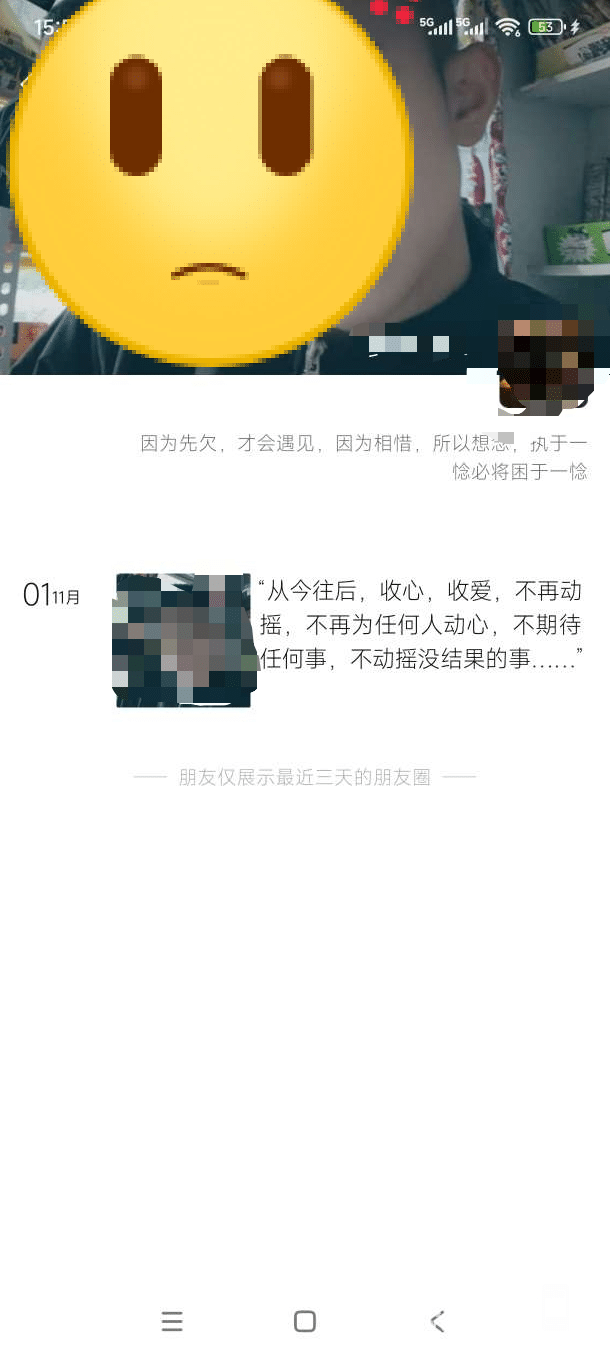Go to the system home screen
Screen dimensions: 610x1356
click(x=305, y=1321)
